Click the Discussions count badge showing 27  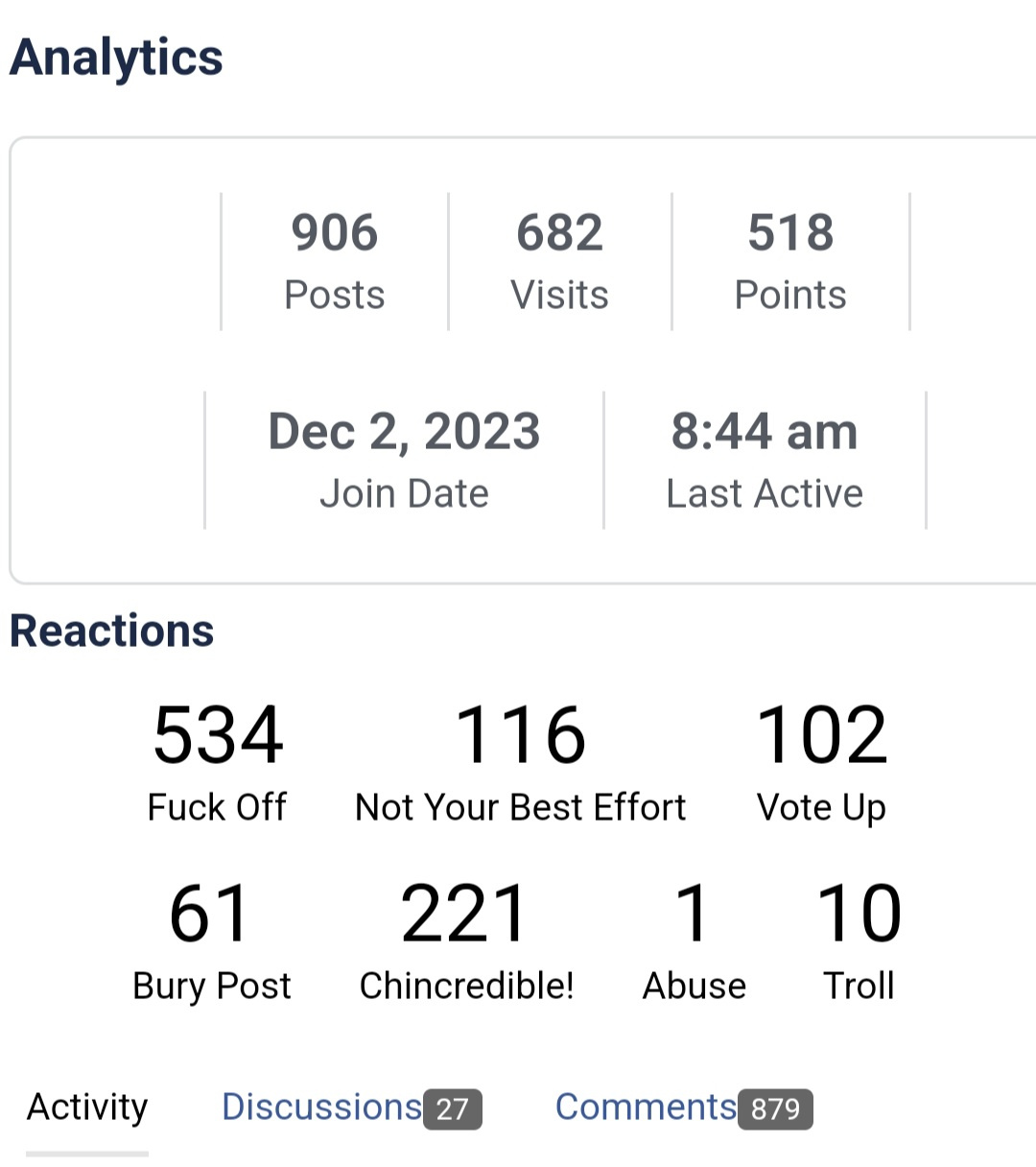point(452,1109)
